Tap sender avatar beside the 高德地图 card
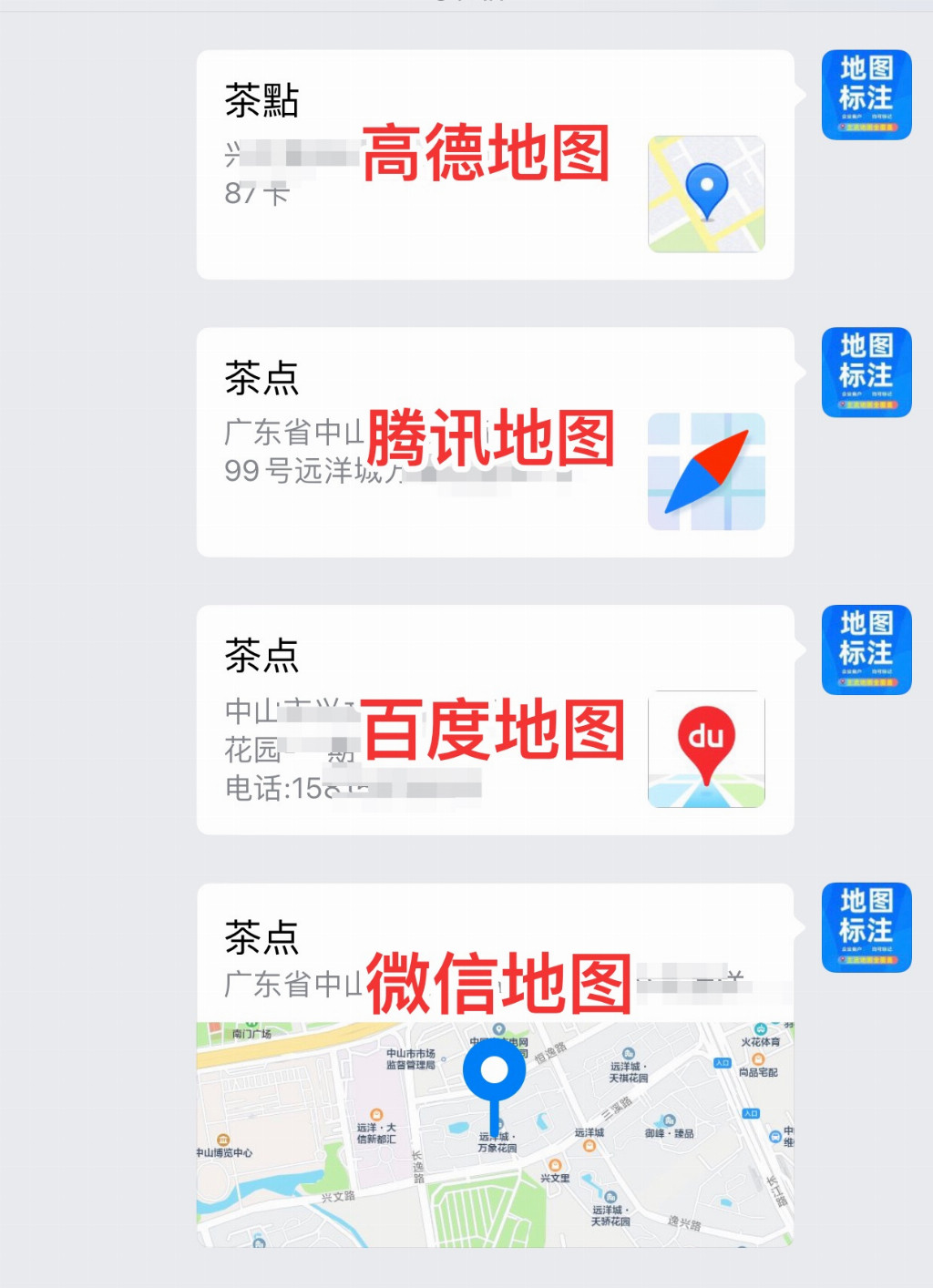The height and width of the screenshot is (1288, 933). pos(866,95)
